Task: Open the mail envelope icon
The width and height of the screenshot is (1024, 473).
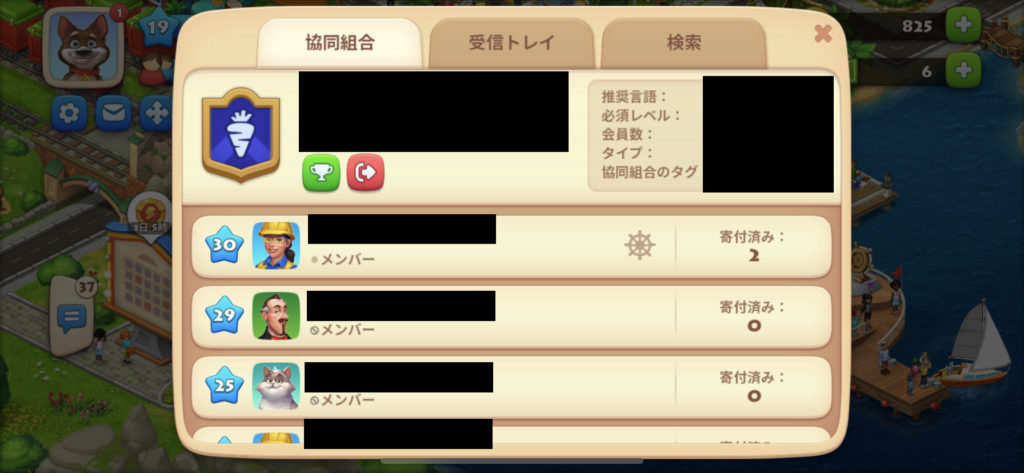Action: [x=113, y=114]
